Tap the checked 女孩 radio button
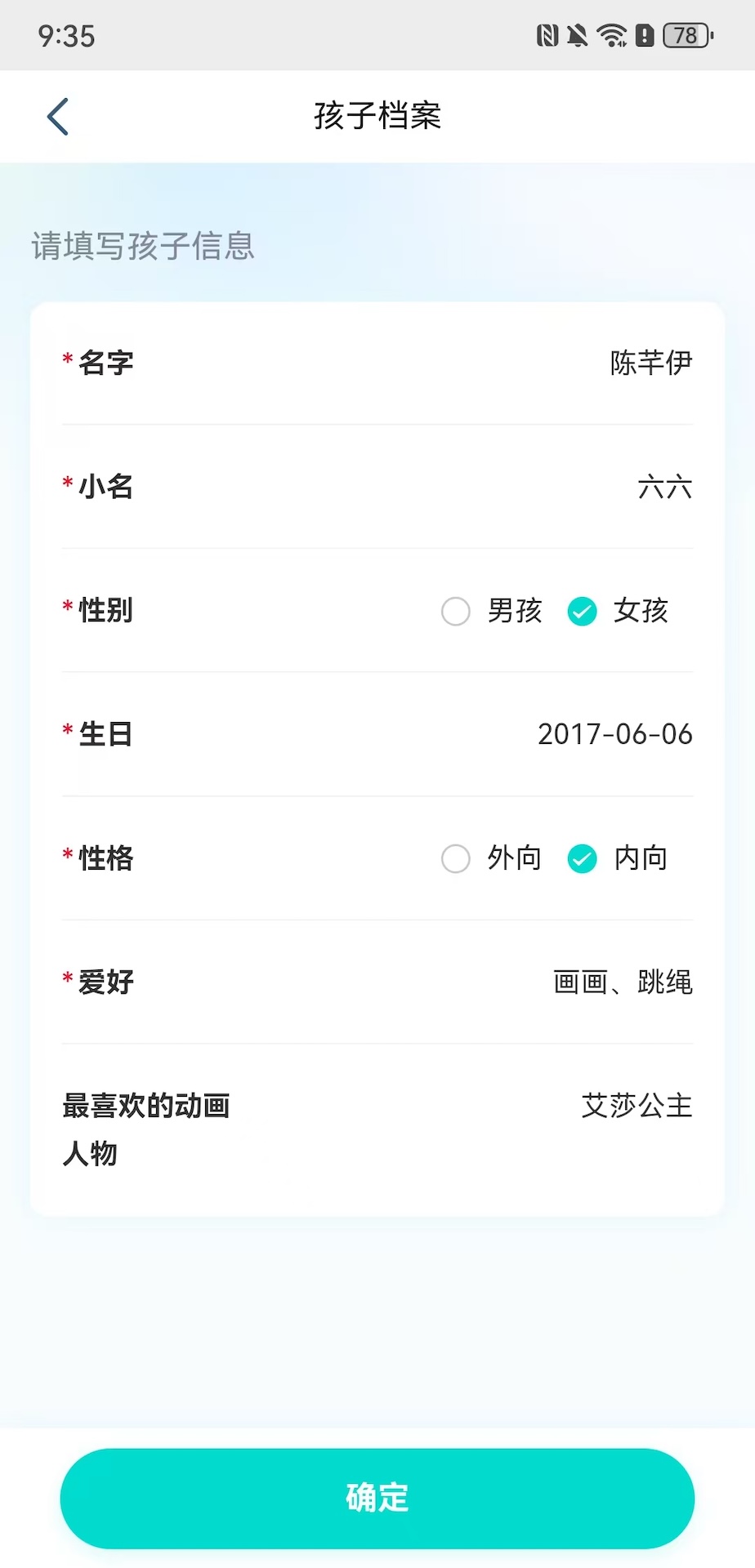Image resolution: width=755 pixels, height=1568 pixels. click(582, 611)
